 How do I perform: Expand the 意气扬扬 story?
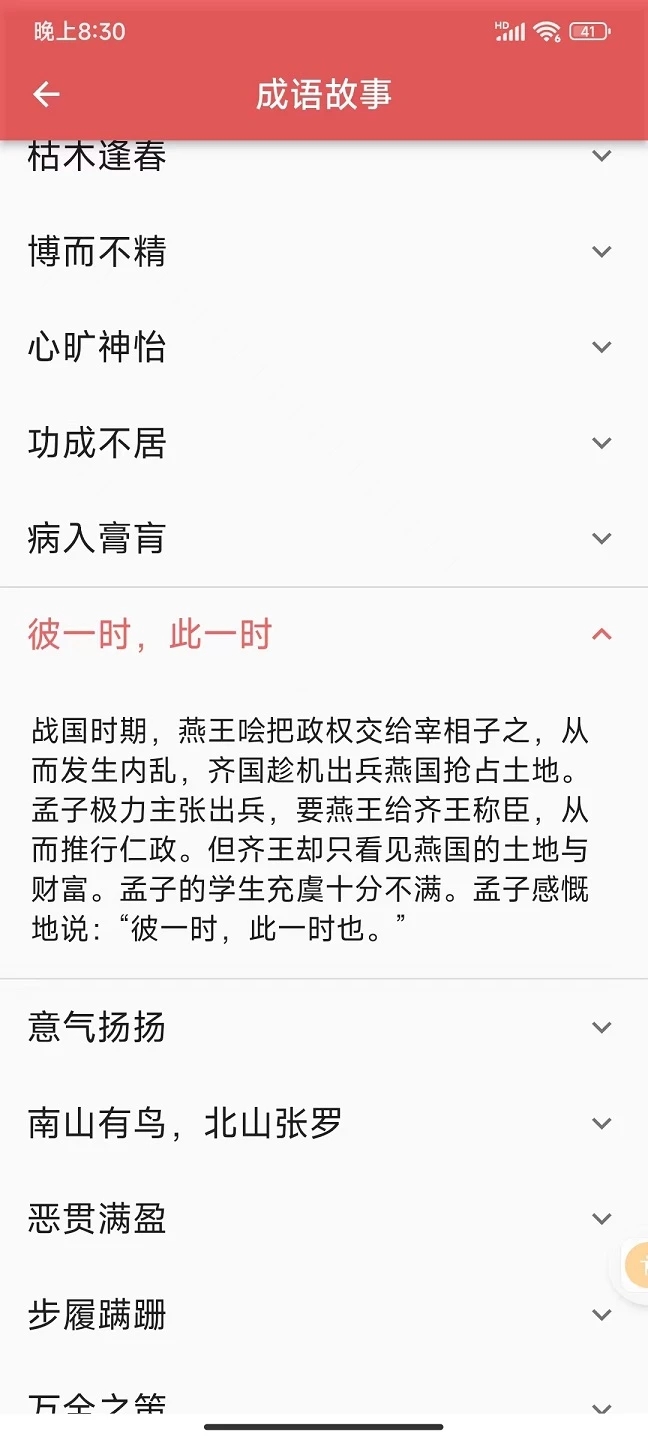coord(98,1027)
